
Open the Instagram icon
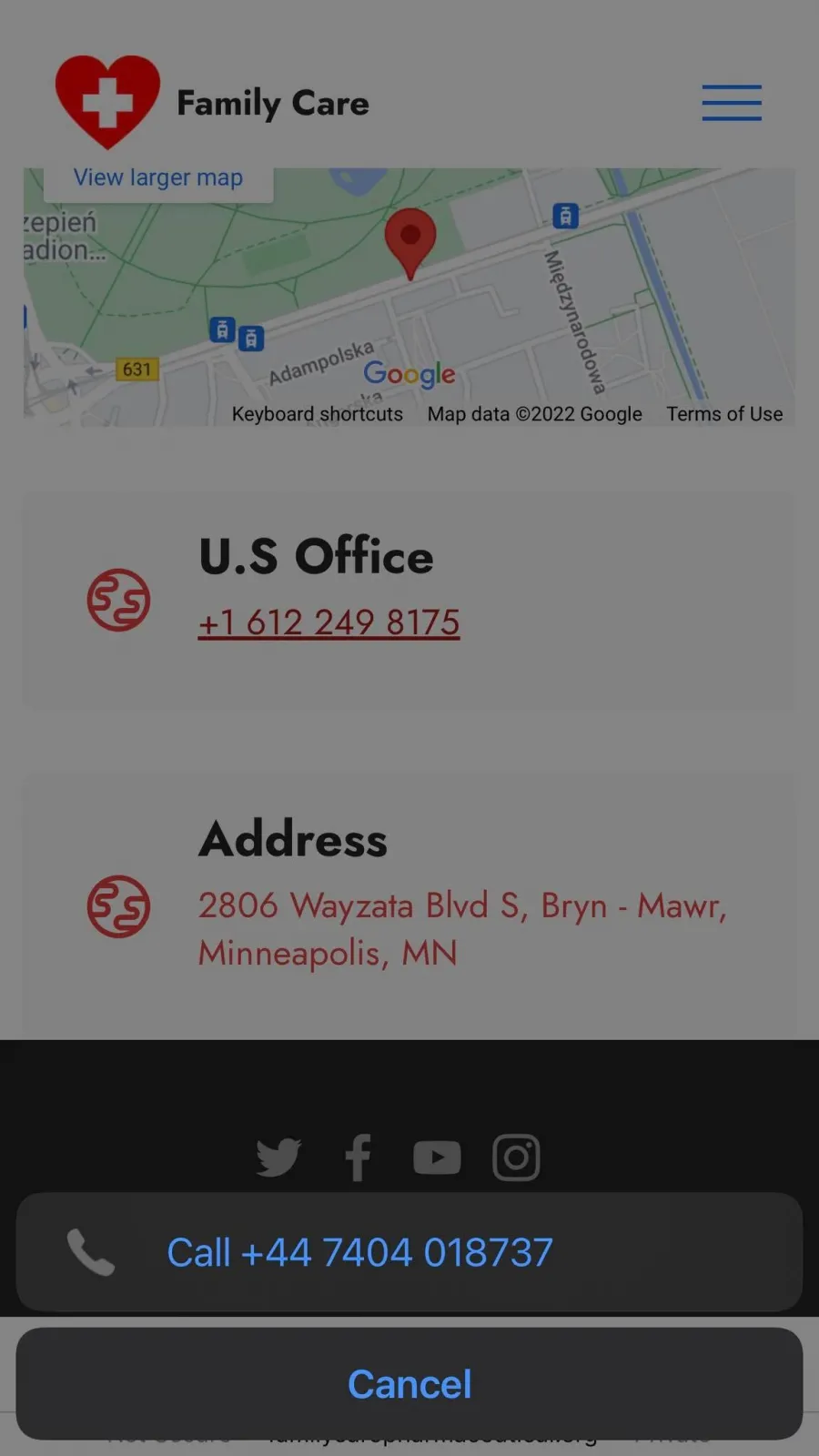[516, 1158]
